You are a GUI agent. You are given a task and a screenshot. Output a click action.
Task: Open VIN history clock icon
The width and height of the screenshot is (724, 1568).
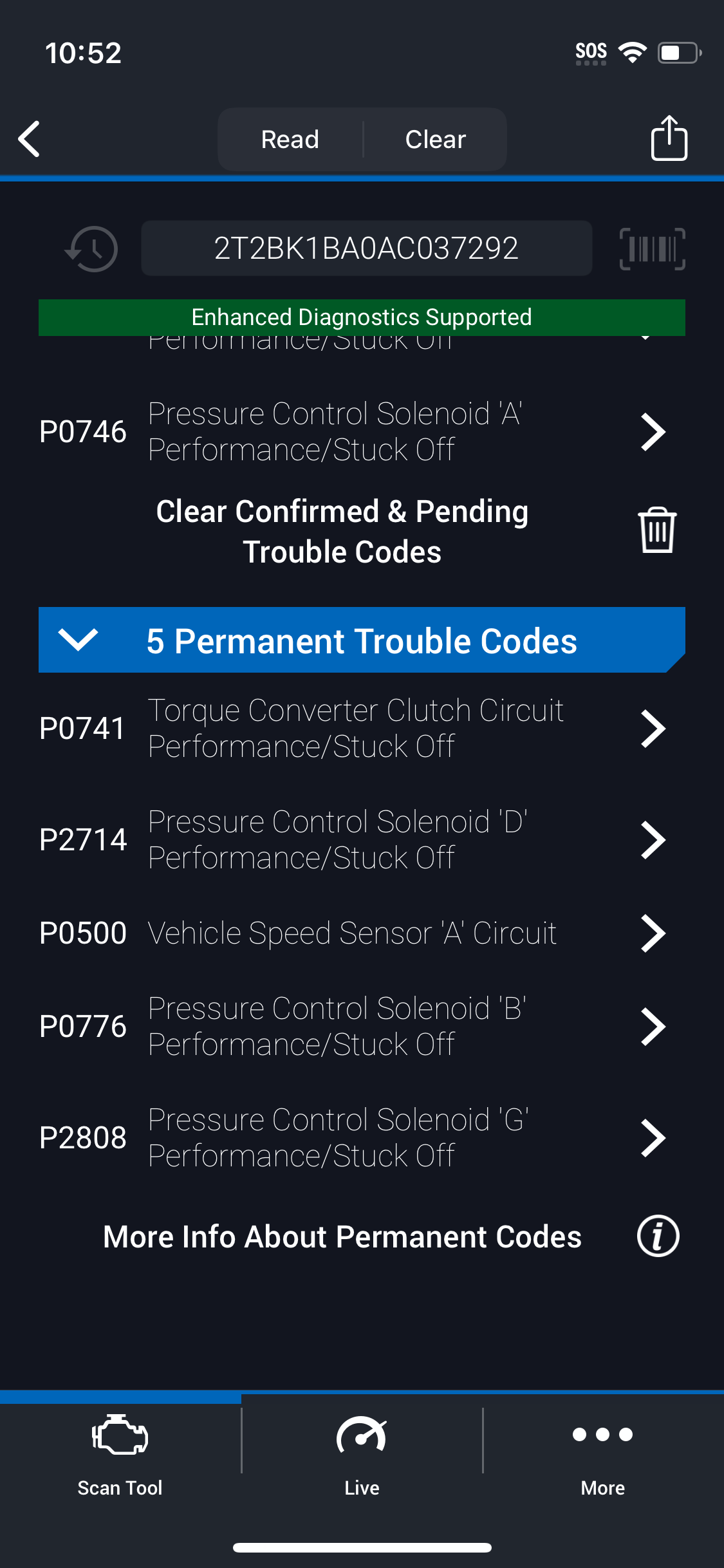[x=91, y=248]
